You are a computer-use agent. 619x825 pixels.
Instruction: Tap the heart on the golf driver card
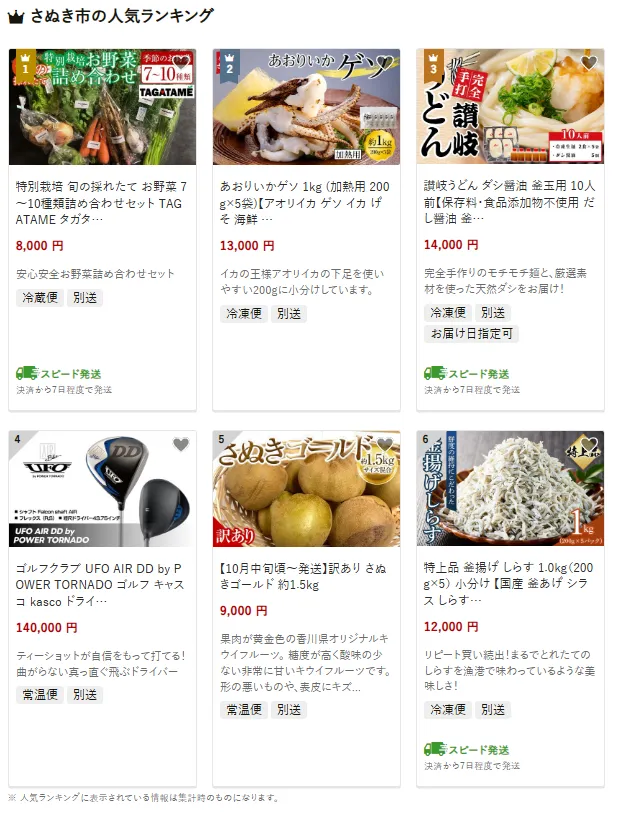[181, 444]
